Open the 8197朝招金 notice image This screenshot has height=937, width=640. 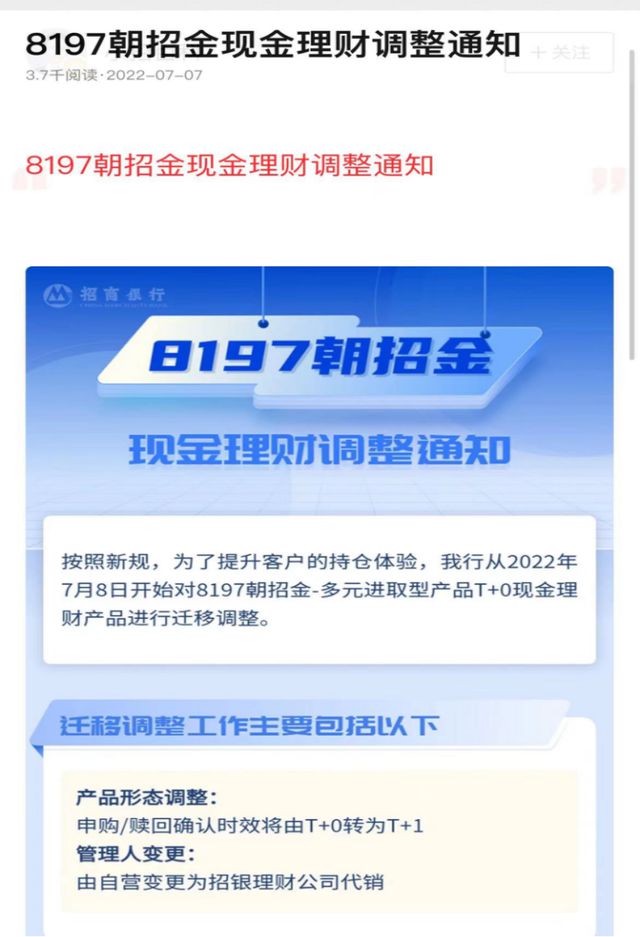click(x=319, y=600)
